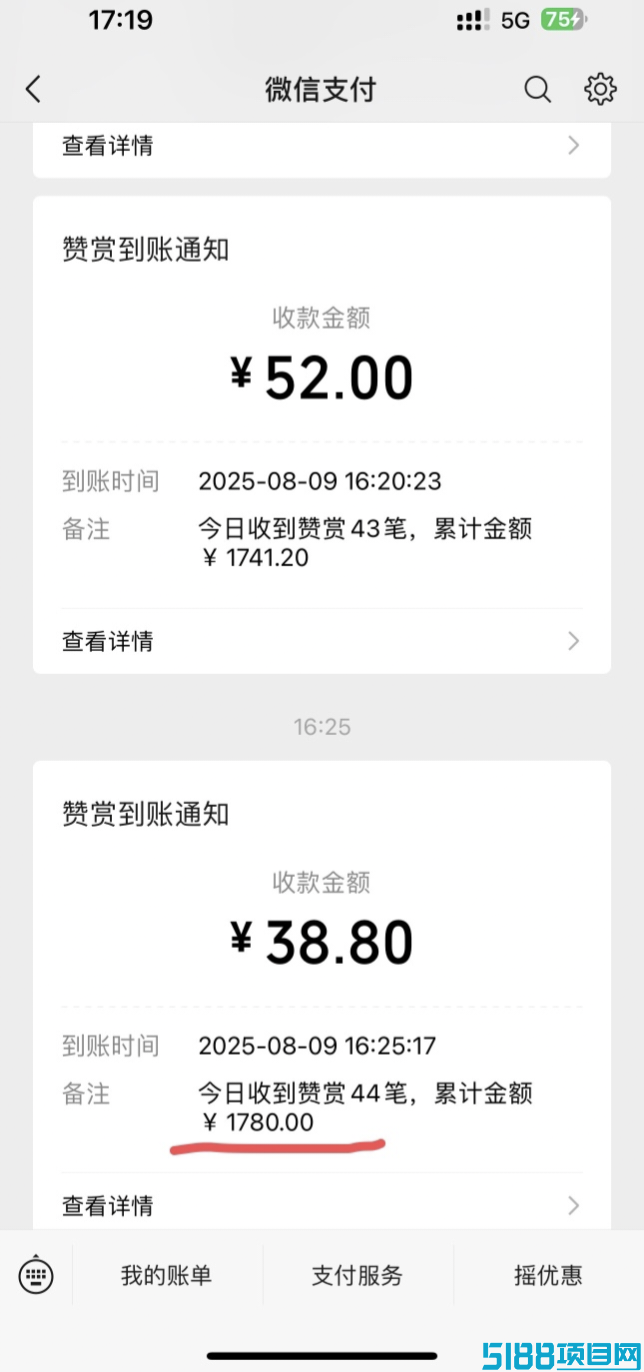This screenshot has width=644, height=1372.
Task: Open 支付服务 menu
Action: pyautogui.click(x=357, y=1275)
